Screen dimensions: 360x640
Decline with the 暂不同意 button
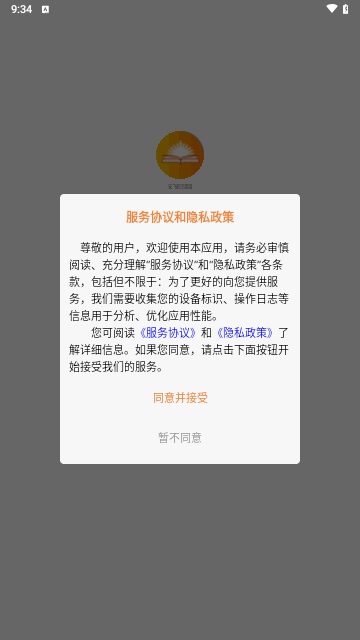click(x=180, y=438)
